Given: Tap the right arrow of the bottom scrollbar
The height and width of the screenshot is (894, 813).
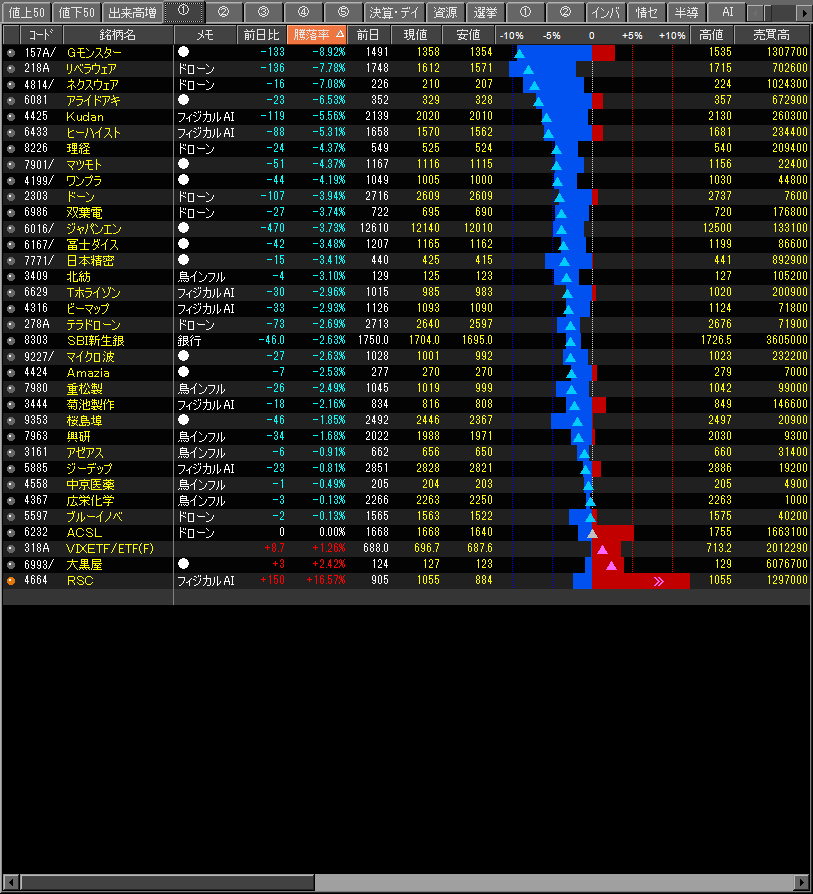Looking at the screenshot, I should point(801,882).
